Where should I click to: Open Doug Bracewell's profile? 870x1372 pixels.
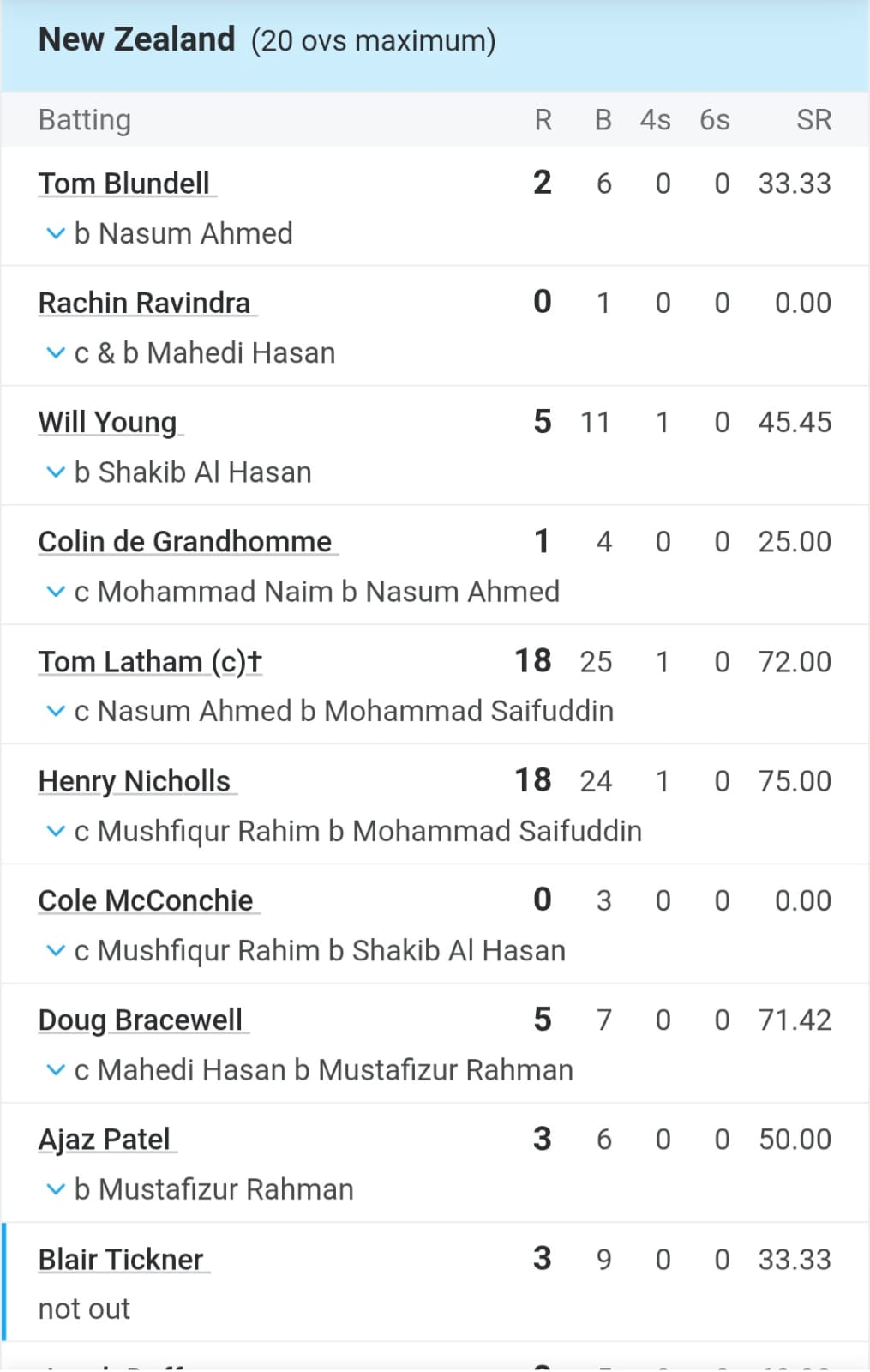click(141, 1020)
